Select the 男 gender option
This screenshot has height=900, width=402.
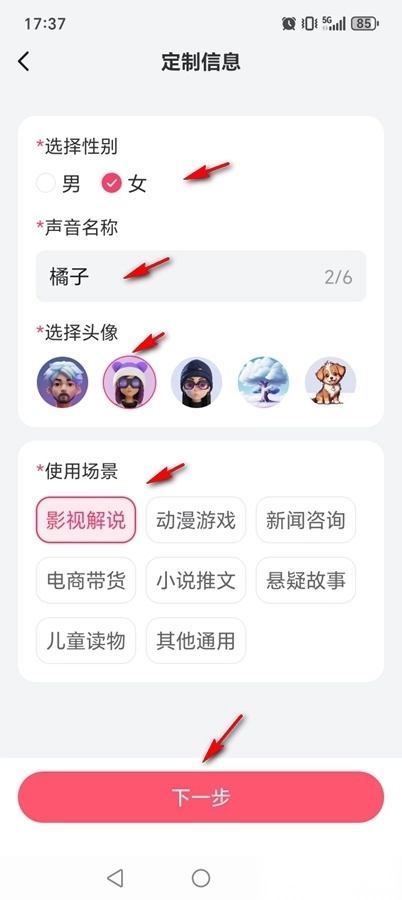59,184
